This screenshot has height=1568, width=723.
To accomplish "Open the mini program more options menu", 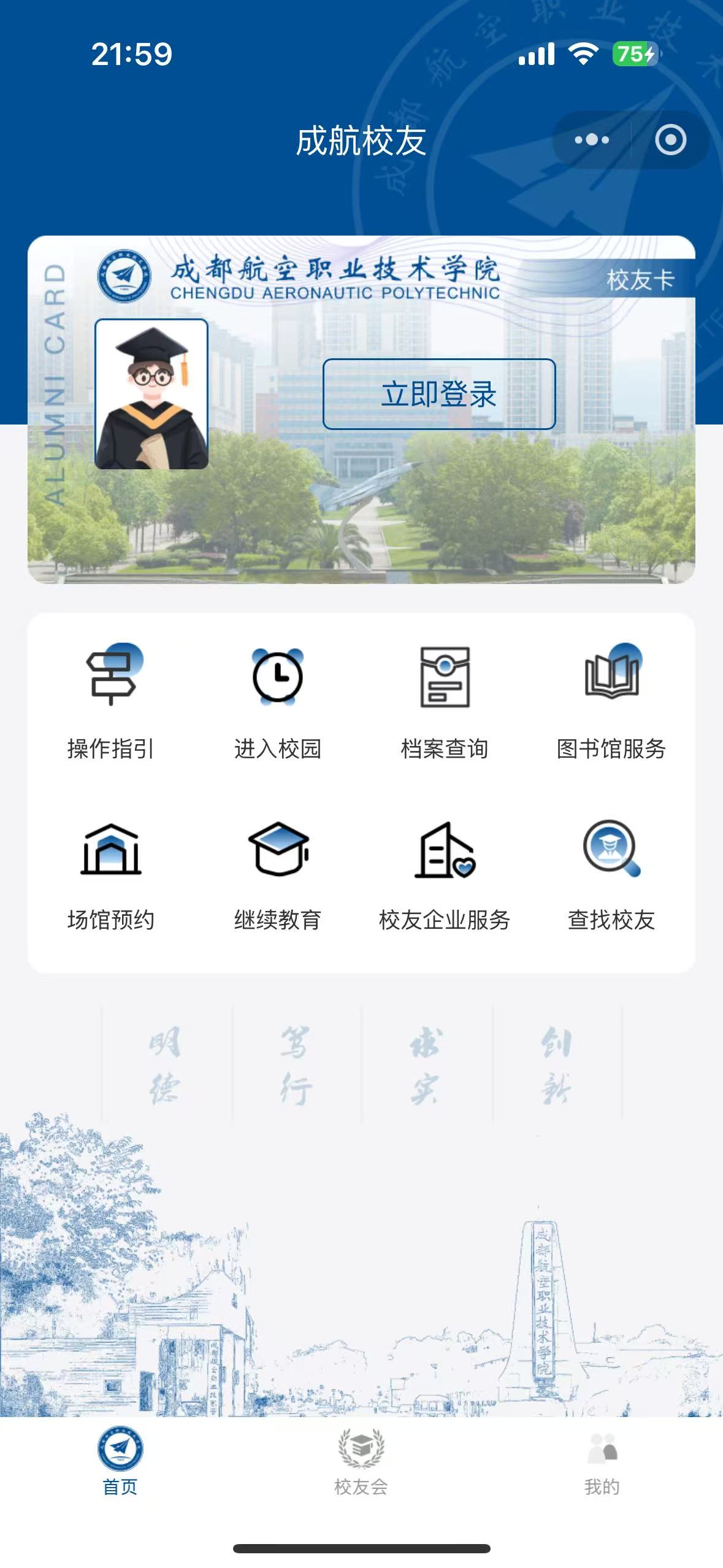I will 592,140.
